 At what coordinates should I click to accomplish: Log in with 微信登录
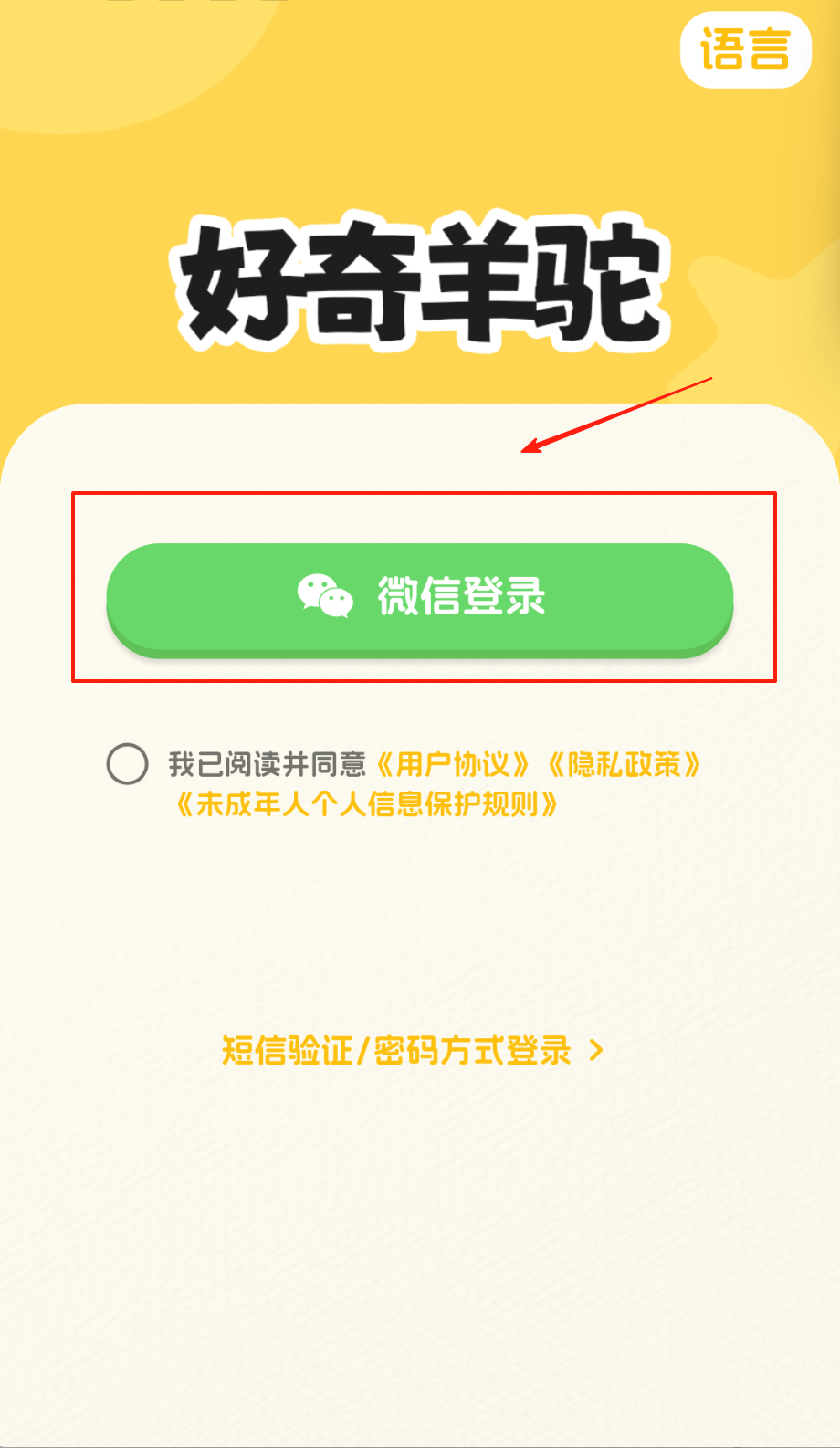(x=420, y=597)
